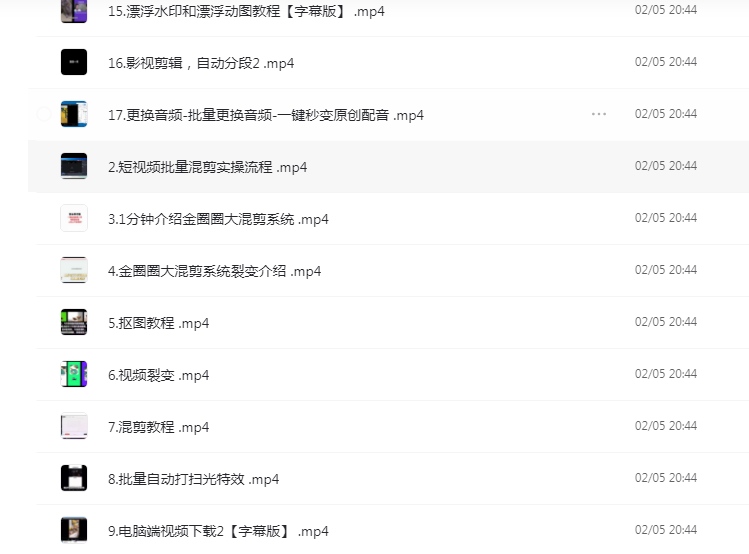
Task: Open more options for file 17
Action: (x=599, y=115)
